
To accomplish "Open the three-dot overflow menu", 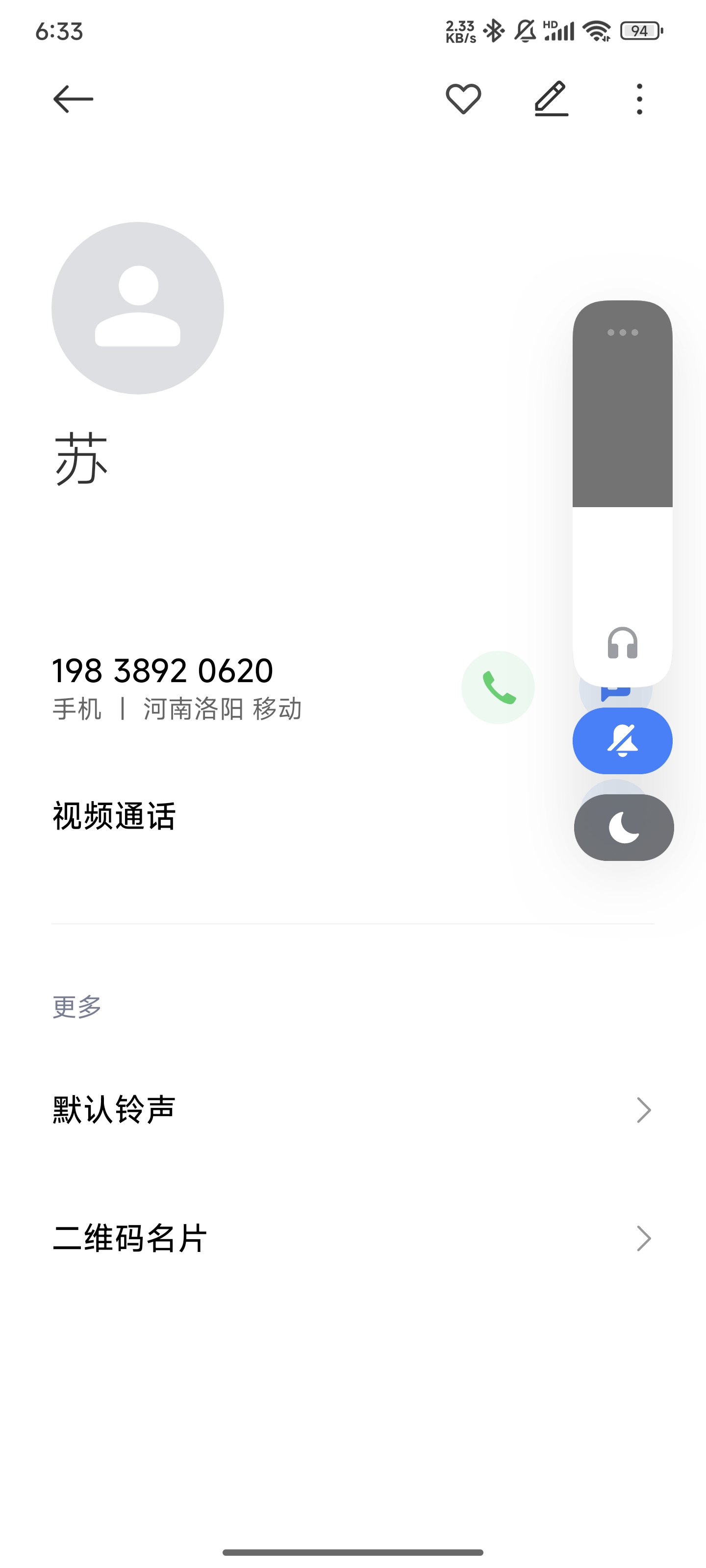I will 639,99.
